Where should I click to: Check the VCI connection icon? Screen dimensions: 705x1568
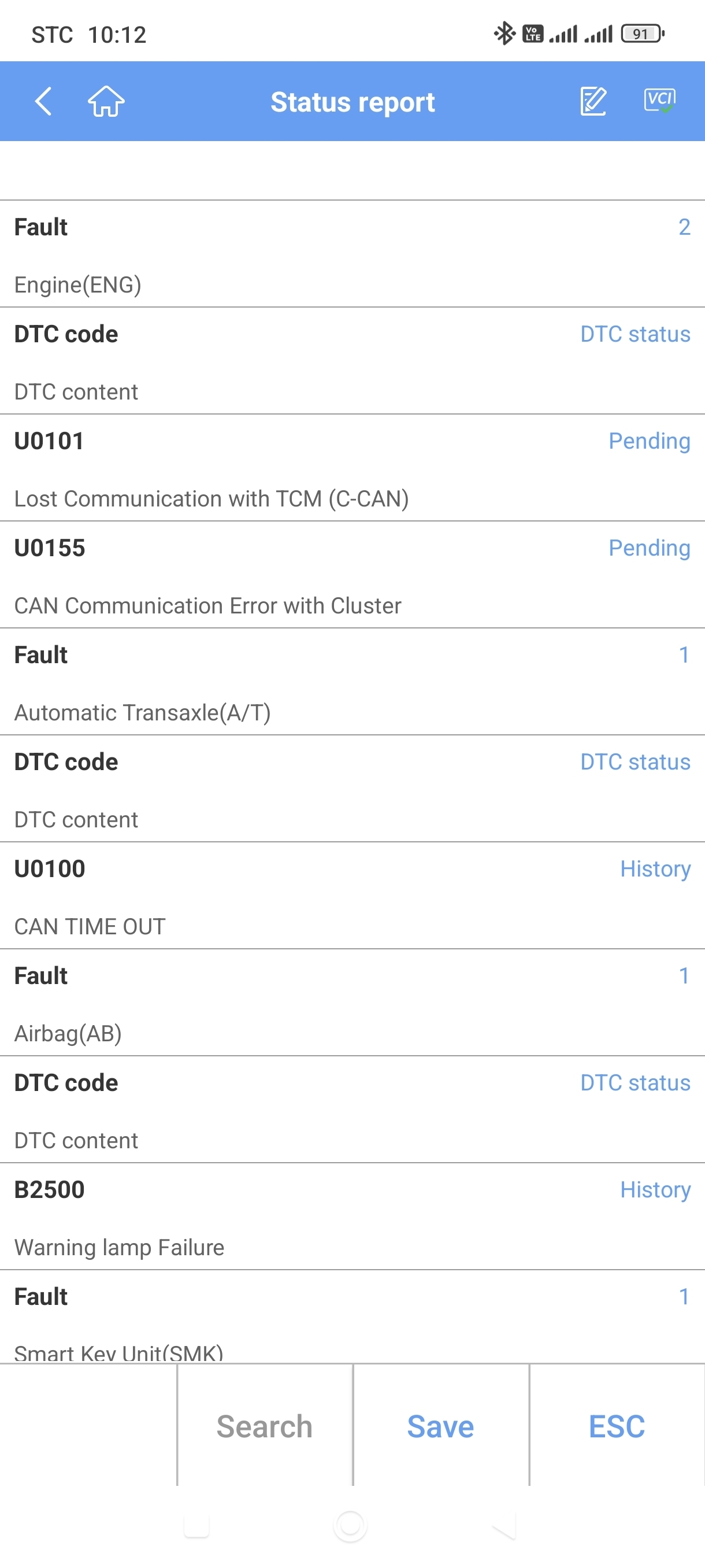point(659,101)
